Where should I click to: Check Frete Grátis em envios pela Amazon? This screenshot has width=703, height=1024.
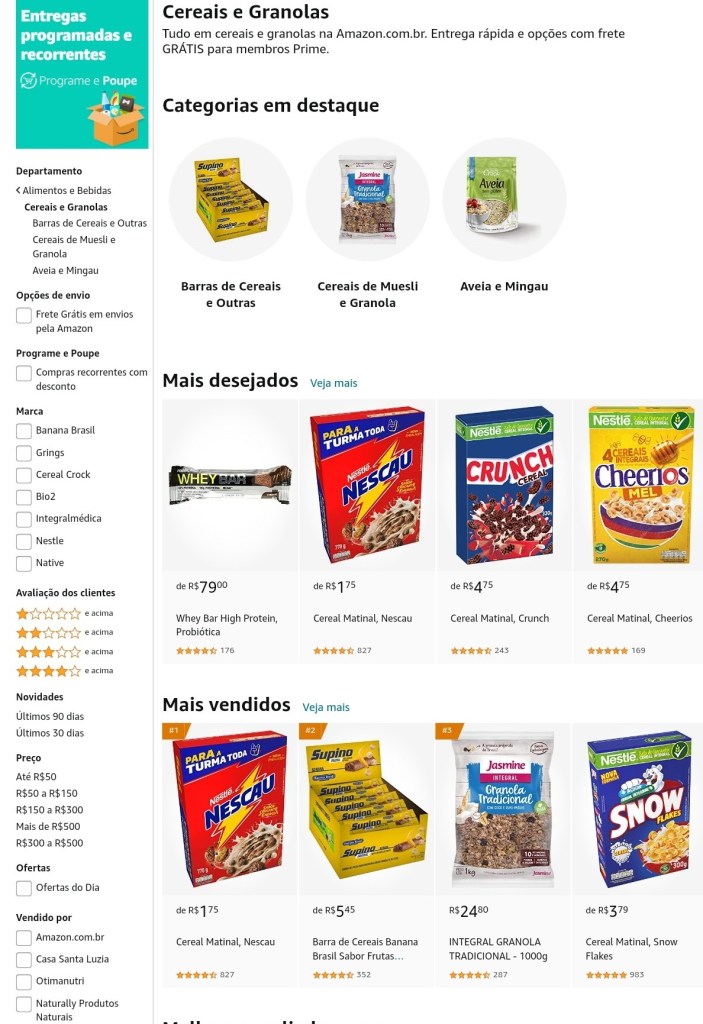(x=24, y=316)
